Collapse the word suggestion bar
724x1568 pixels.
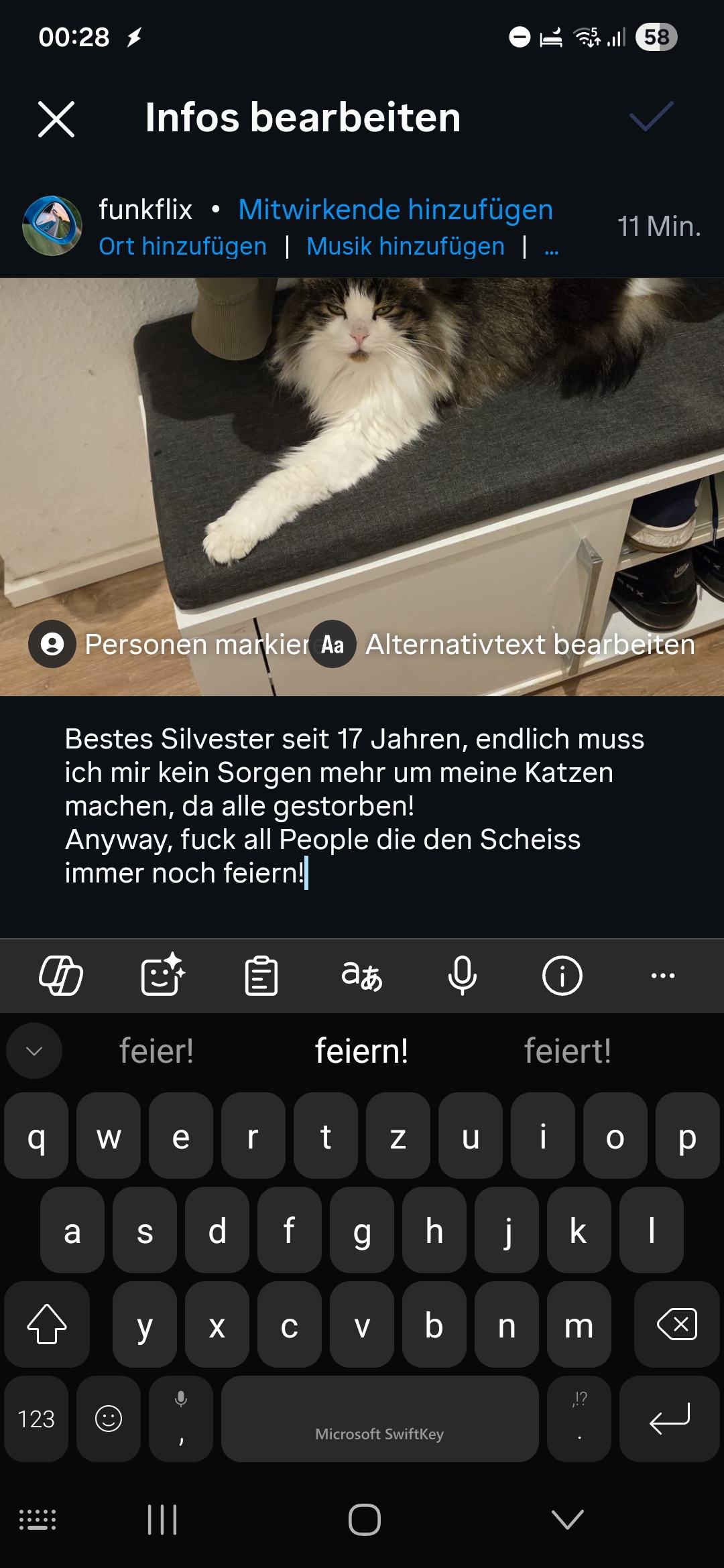pos(34,1051)
